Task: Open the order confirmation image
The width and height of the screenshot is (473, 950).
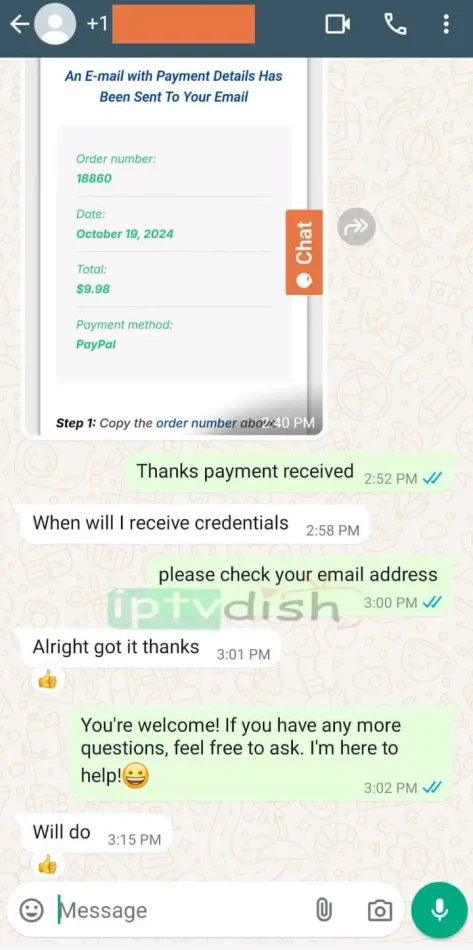Action: (174, 247)
